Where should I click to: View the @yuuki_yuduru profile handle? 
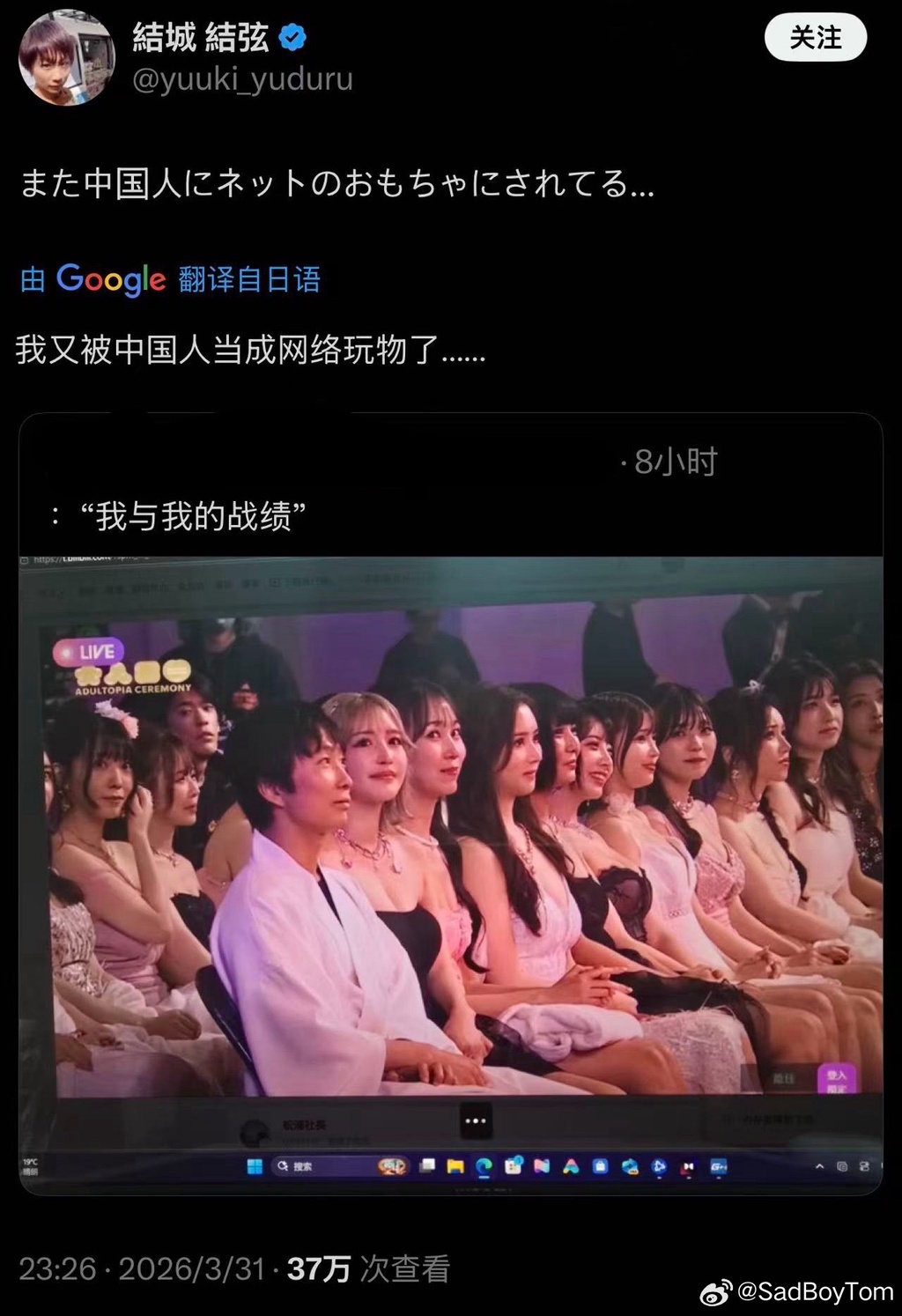tap(242, 79)
